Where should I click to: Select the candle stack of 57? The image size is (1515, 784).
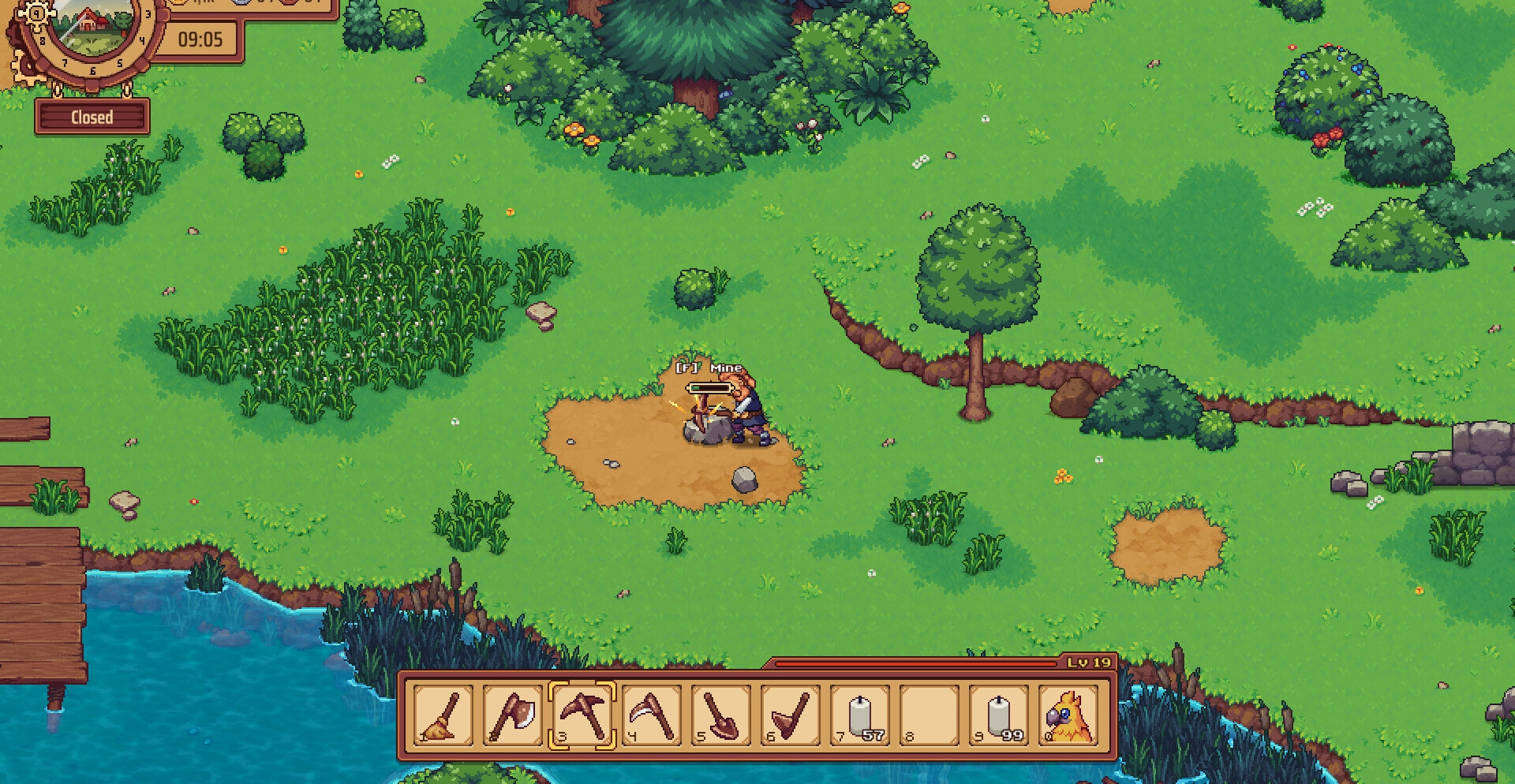point(860,715)
